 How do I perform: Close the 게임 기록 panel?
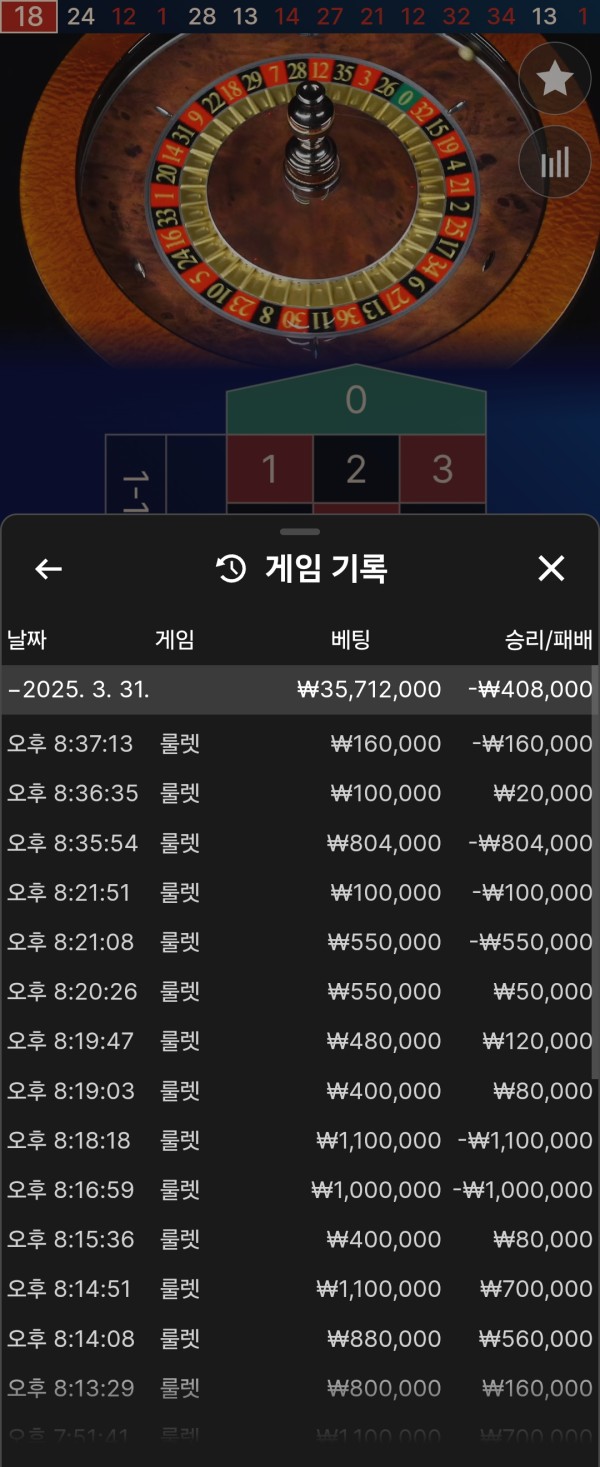coord(551,569)
